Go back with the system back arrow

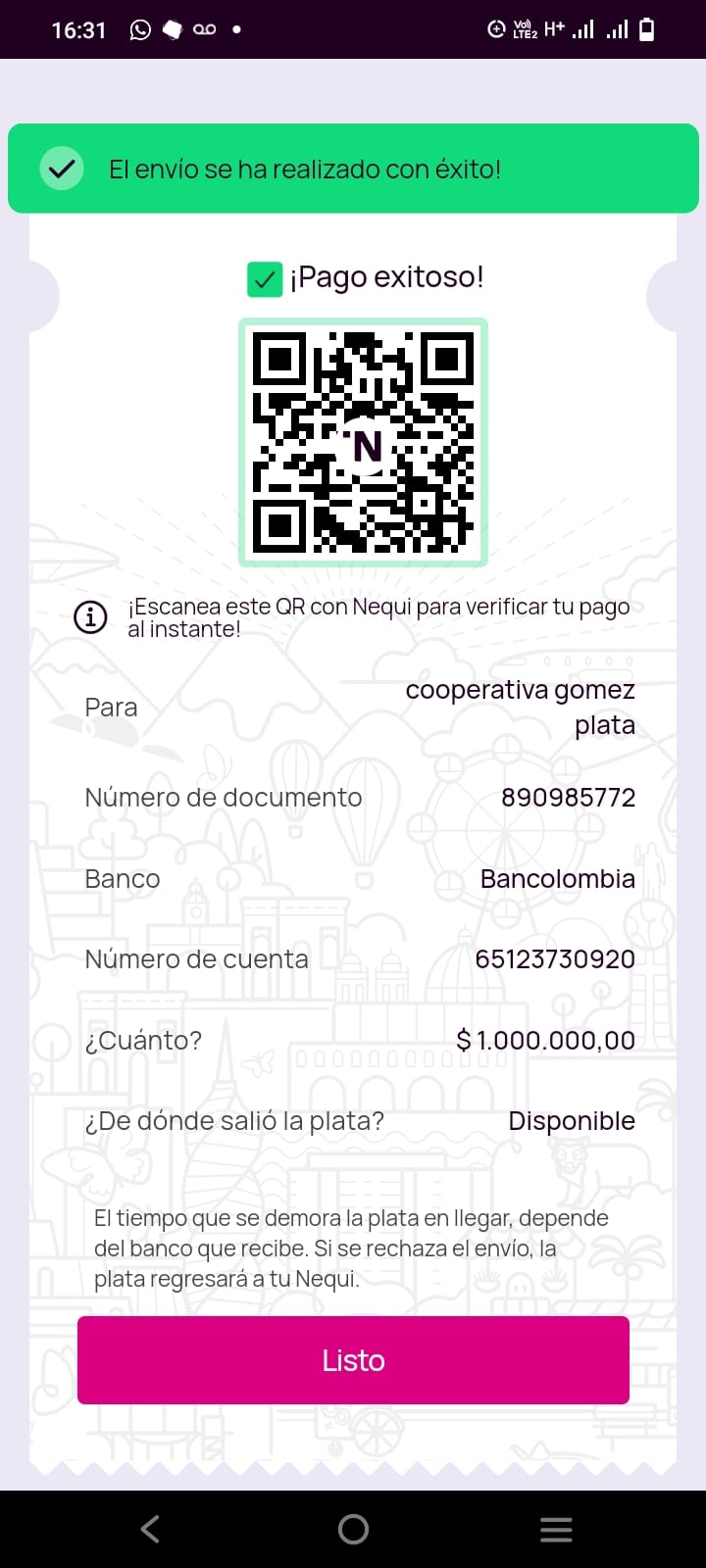150,1529
